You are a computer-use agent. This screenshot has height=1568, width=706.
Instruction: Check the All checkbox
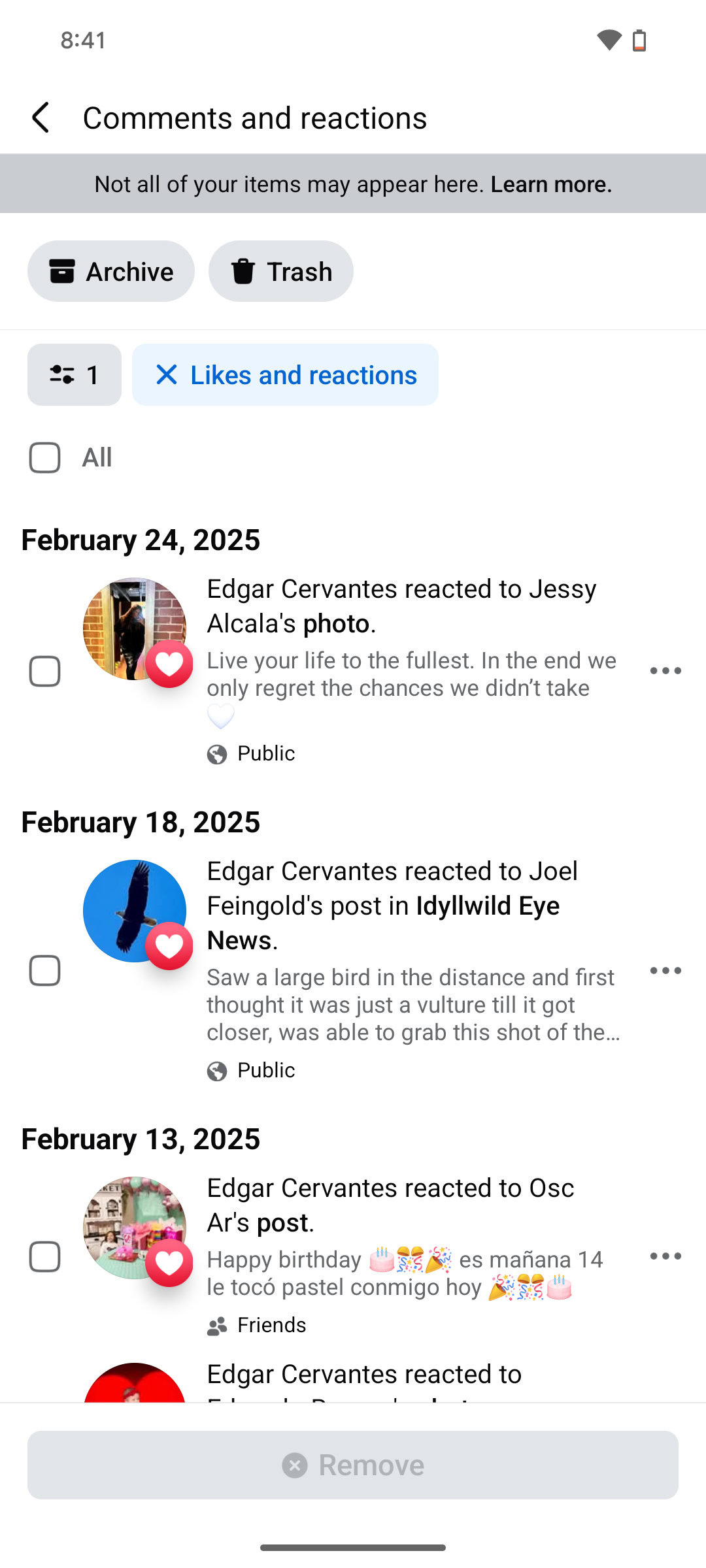45,457
